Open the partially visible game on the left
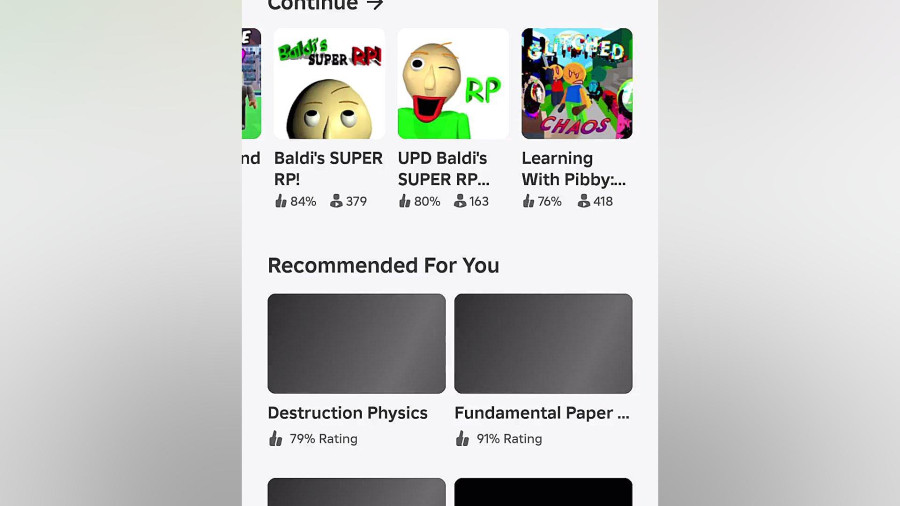 click(x=251, y=85)
